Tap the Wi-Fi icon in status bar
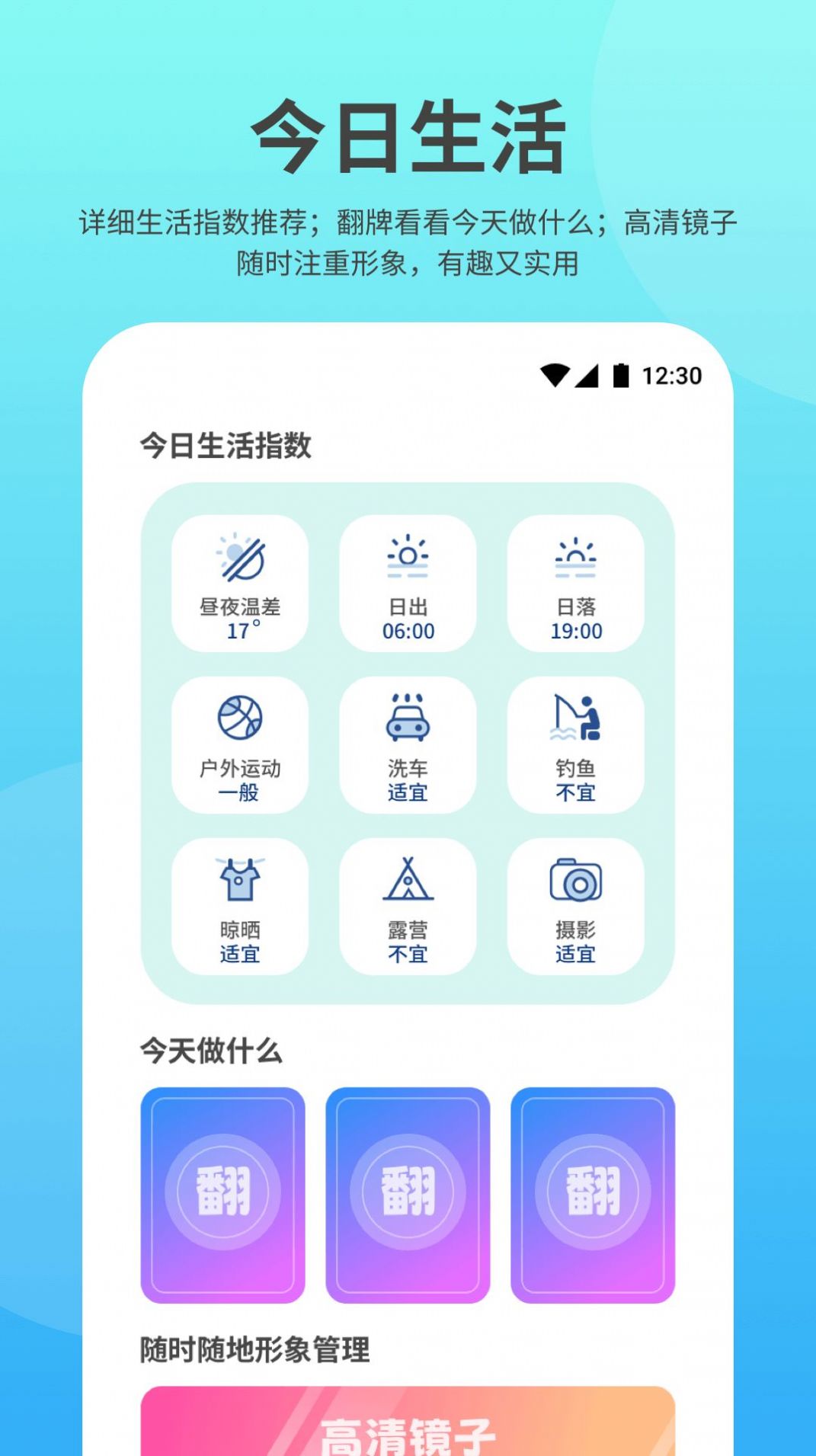The width and height of the screenshot is (816, 1456). [555, 373]
